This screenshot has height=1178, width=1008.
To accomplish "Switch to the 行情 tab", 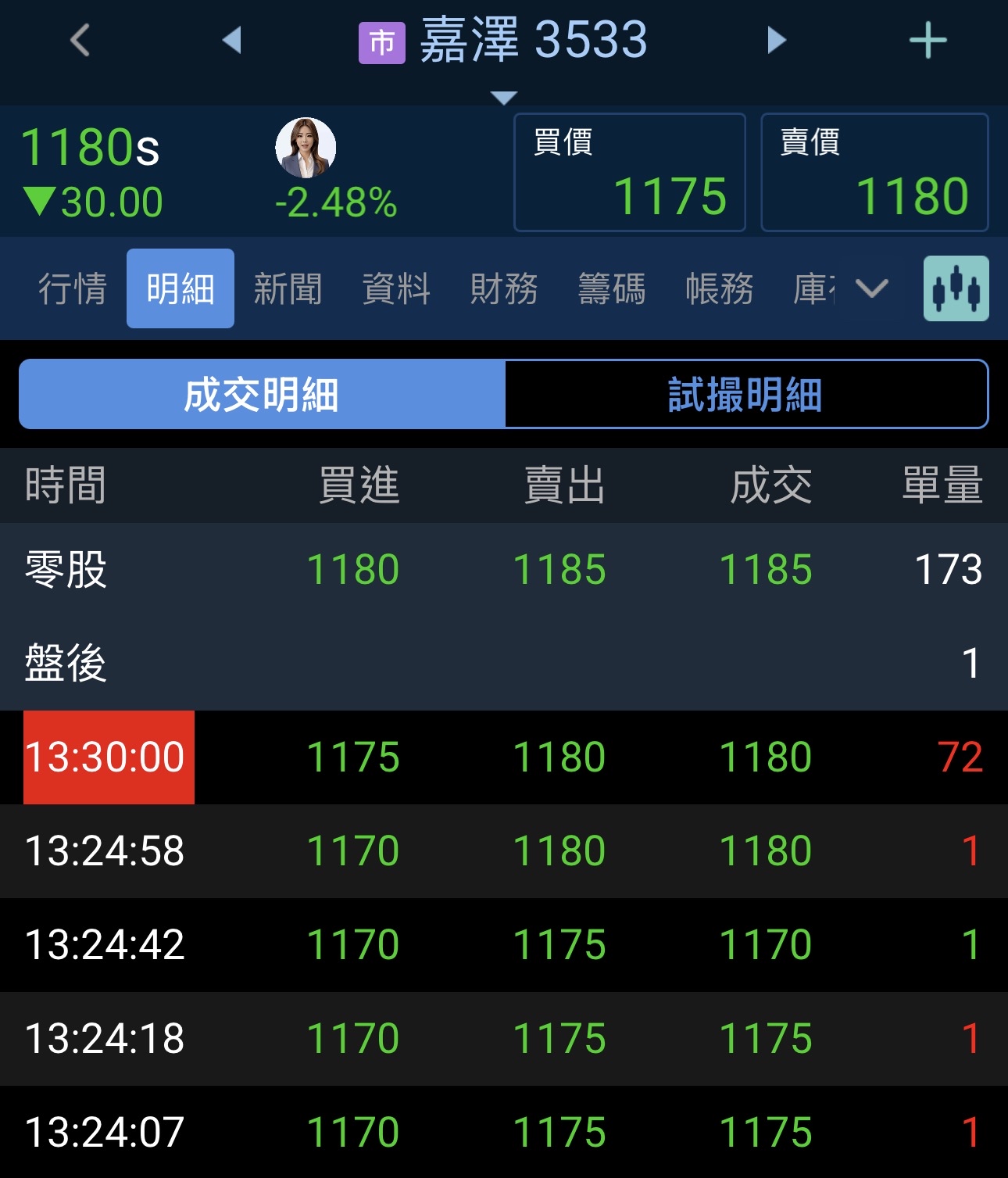I will (72, 288).
